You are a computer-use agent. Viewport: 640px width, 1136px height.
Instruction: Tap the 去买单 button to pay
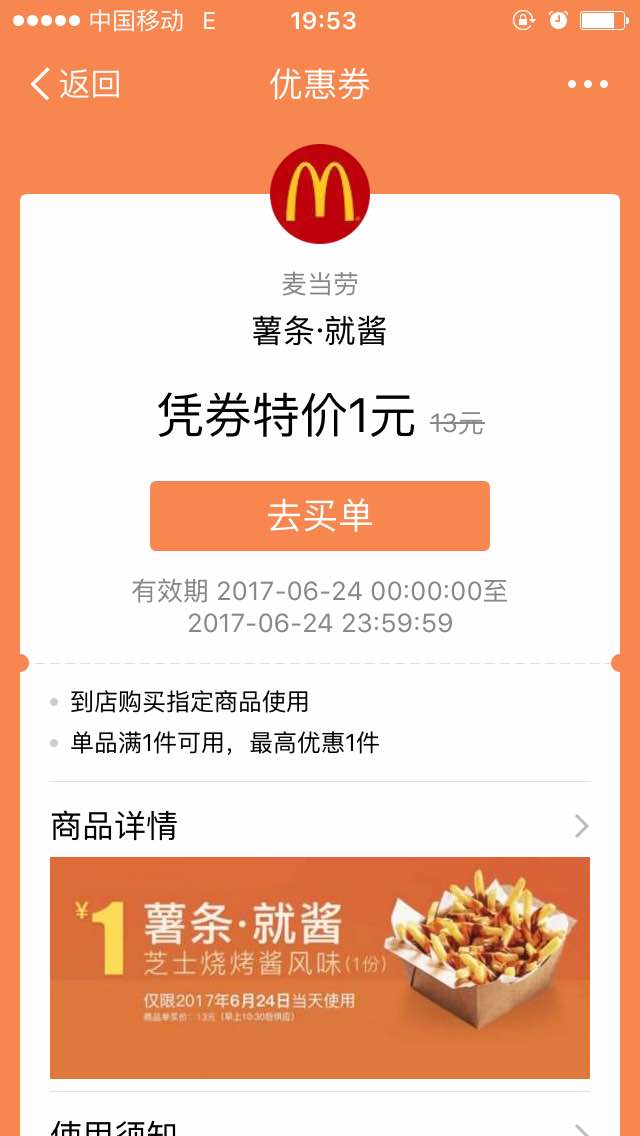click(320, 516)
